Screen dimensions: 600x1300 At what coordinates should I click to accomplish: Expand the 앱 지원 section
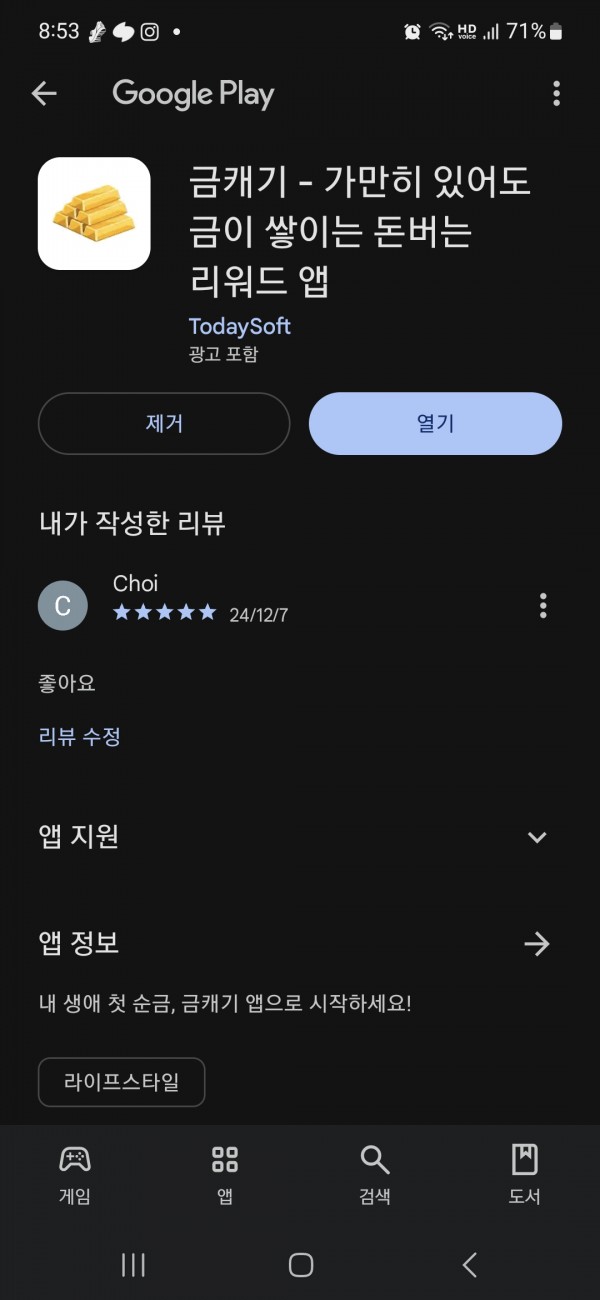[537, 837]
